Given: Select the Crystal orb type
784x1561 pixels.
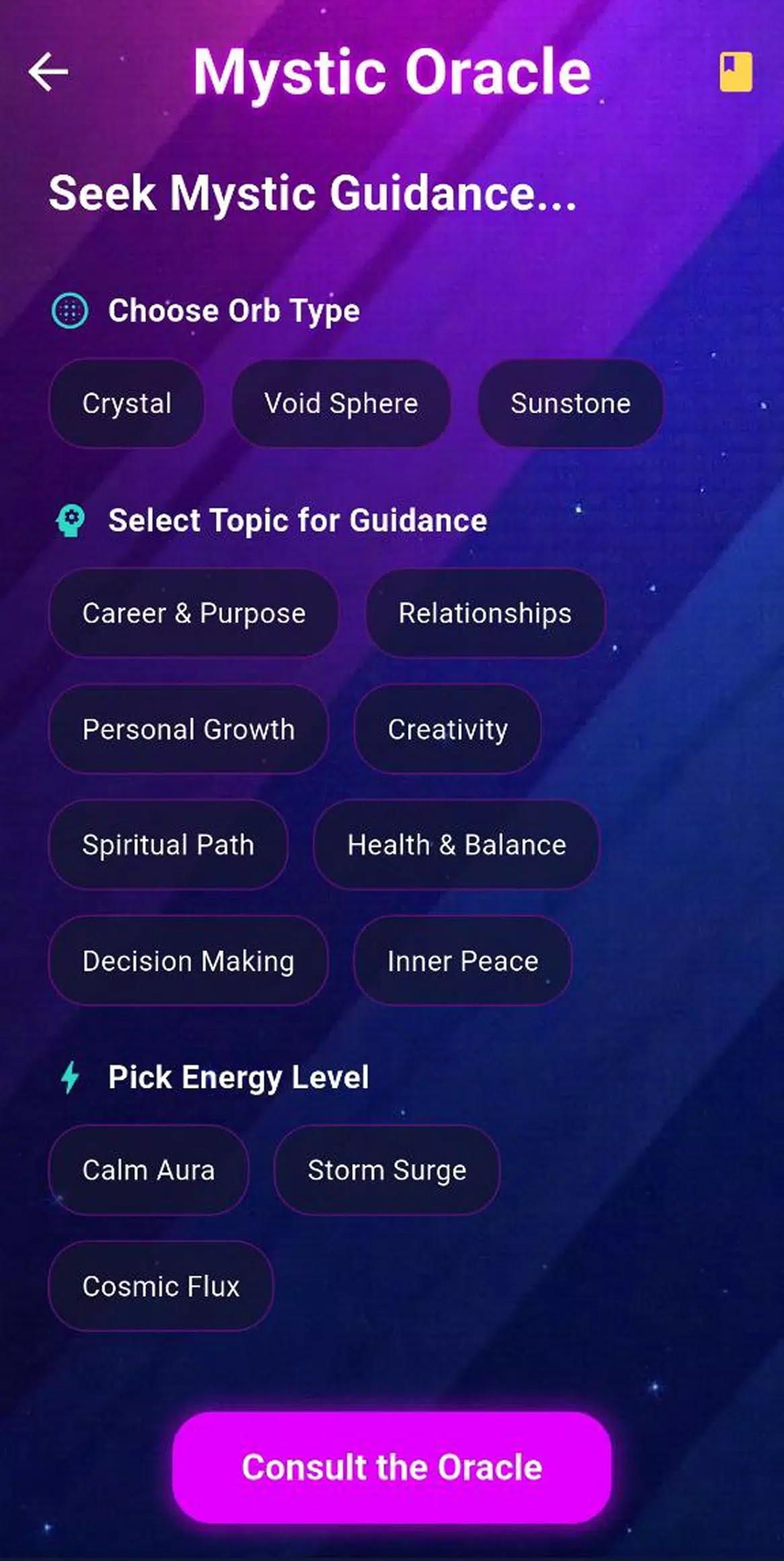Looking at the screenshot, I should pyautogui.click(x=127, y=404).
